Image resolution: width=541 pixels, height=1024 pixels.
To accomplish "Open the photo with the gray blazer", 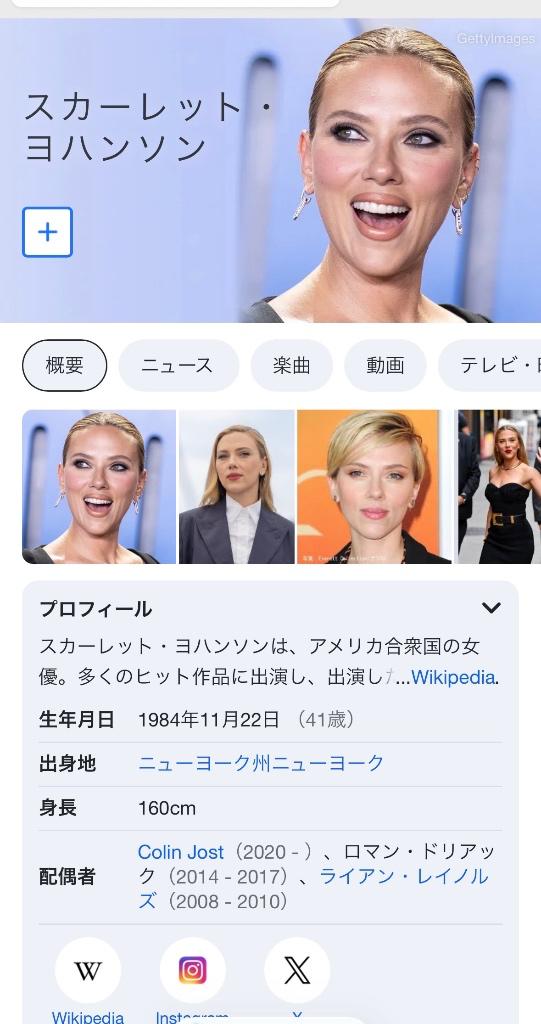I will coord(237,487).
